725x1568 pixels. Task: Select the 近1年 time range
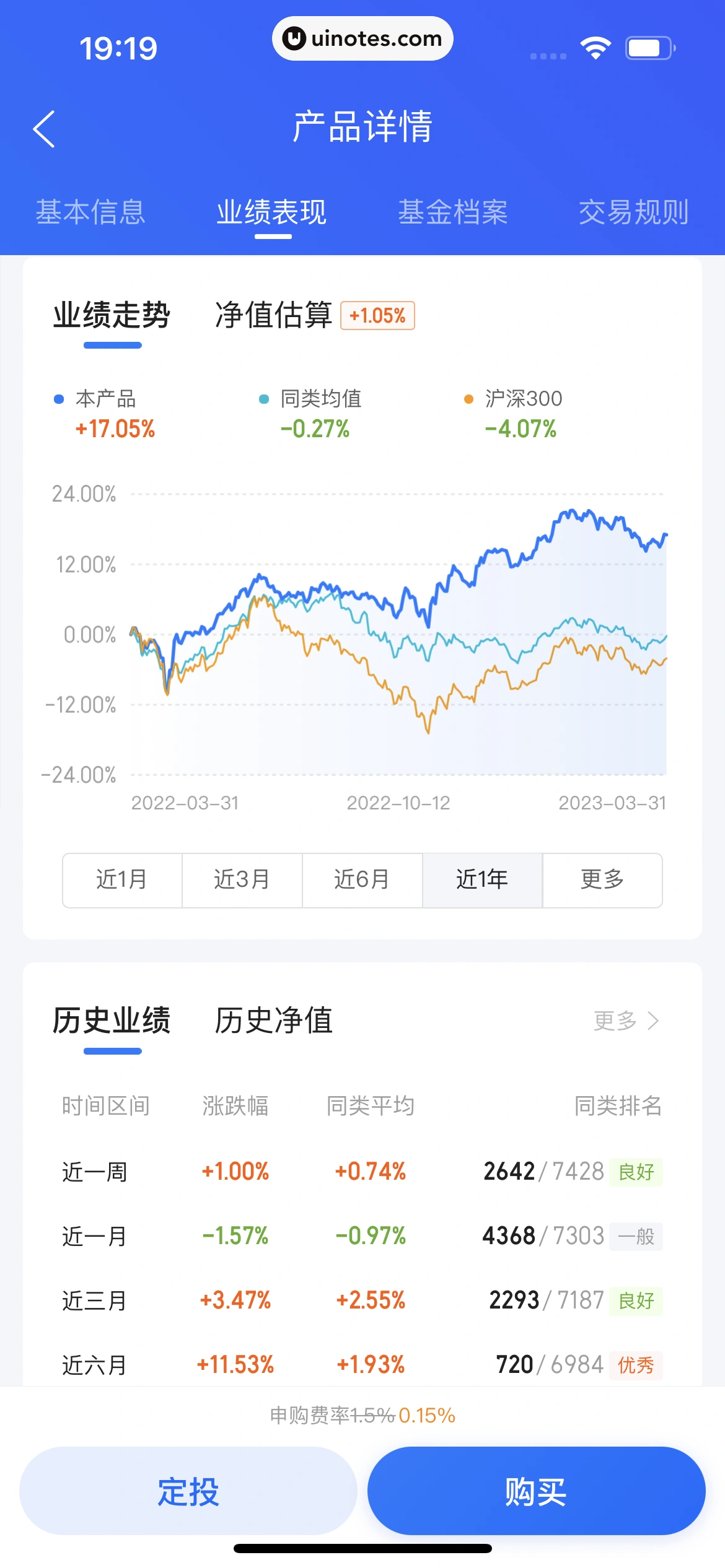pos(482,880)
